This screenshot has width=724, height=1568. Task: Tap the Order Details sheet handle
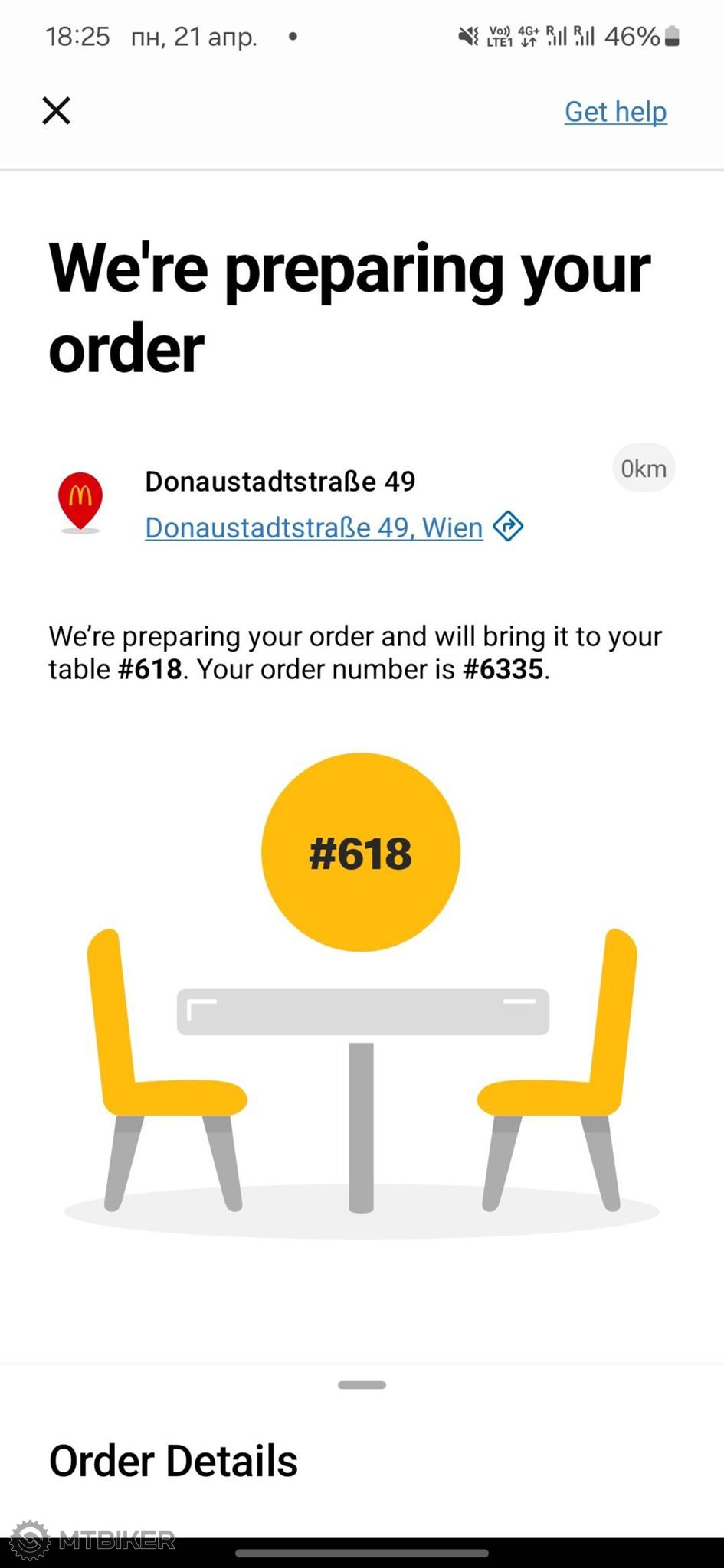(362, 1384)
